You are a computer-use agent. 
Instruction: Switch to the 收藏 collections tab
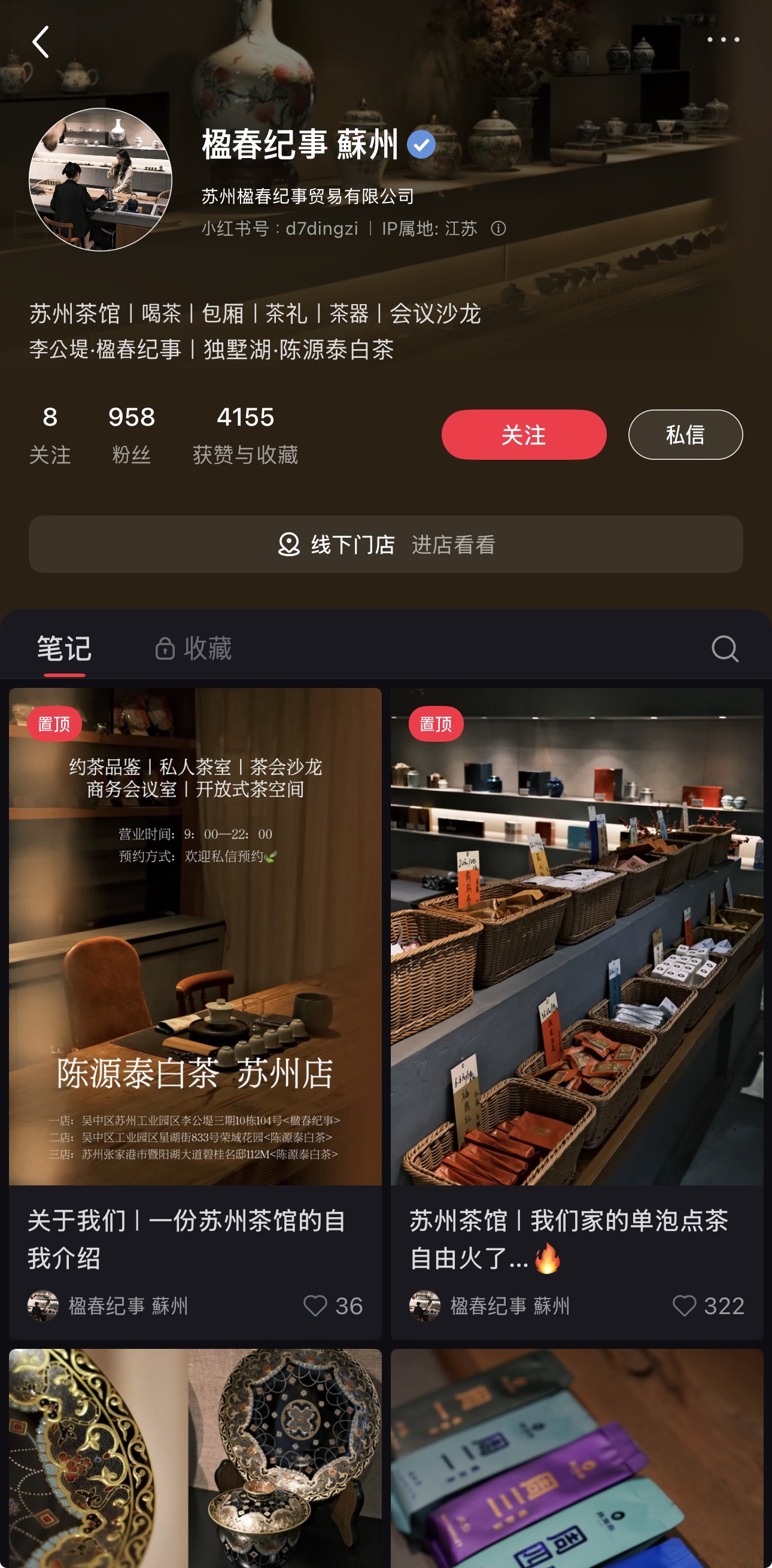tap(194, 648)
